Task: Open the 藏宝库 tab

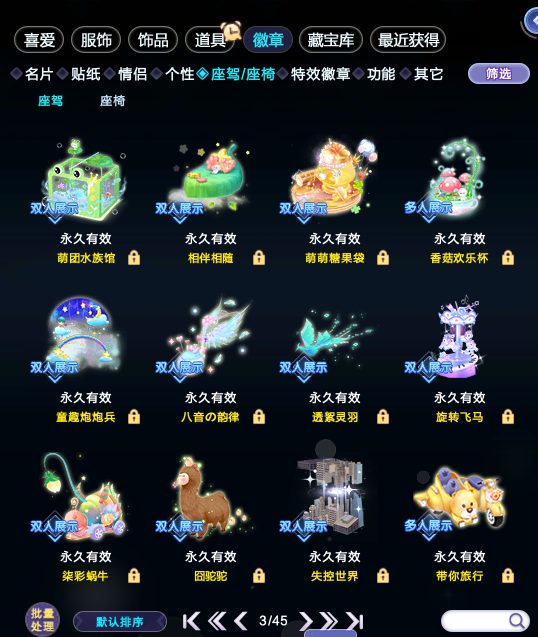Action: pyautogui.click(x=330, y=40)
